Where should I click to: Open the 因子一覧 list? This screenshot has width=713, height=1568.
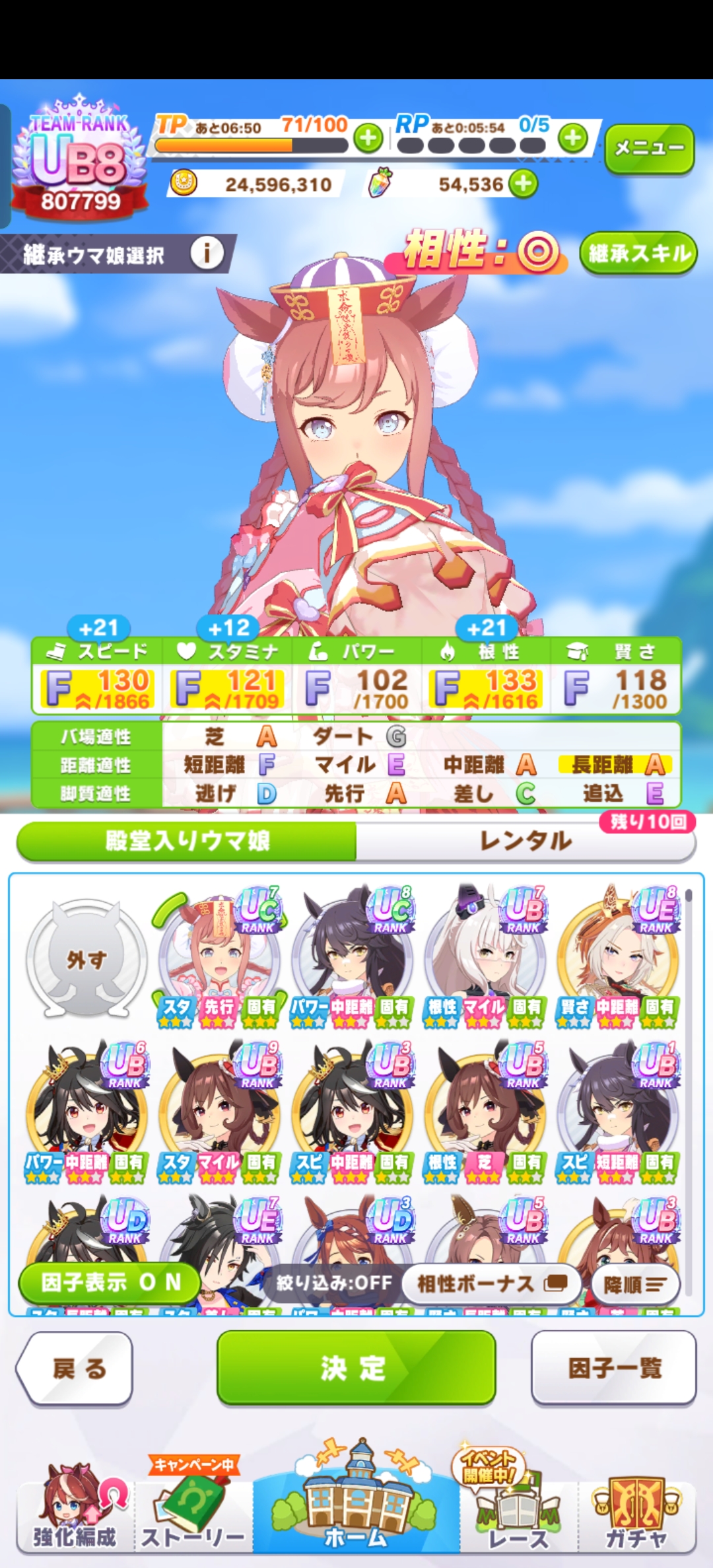[x=613, y=1367]
